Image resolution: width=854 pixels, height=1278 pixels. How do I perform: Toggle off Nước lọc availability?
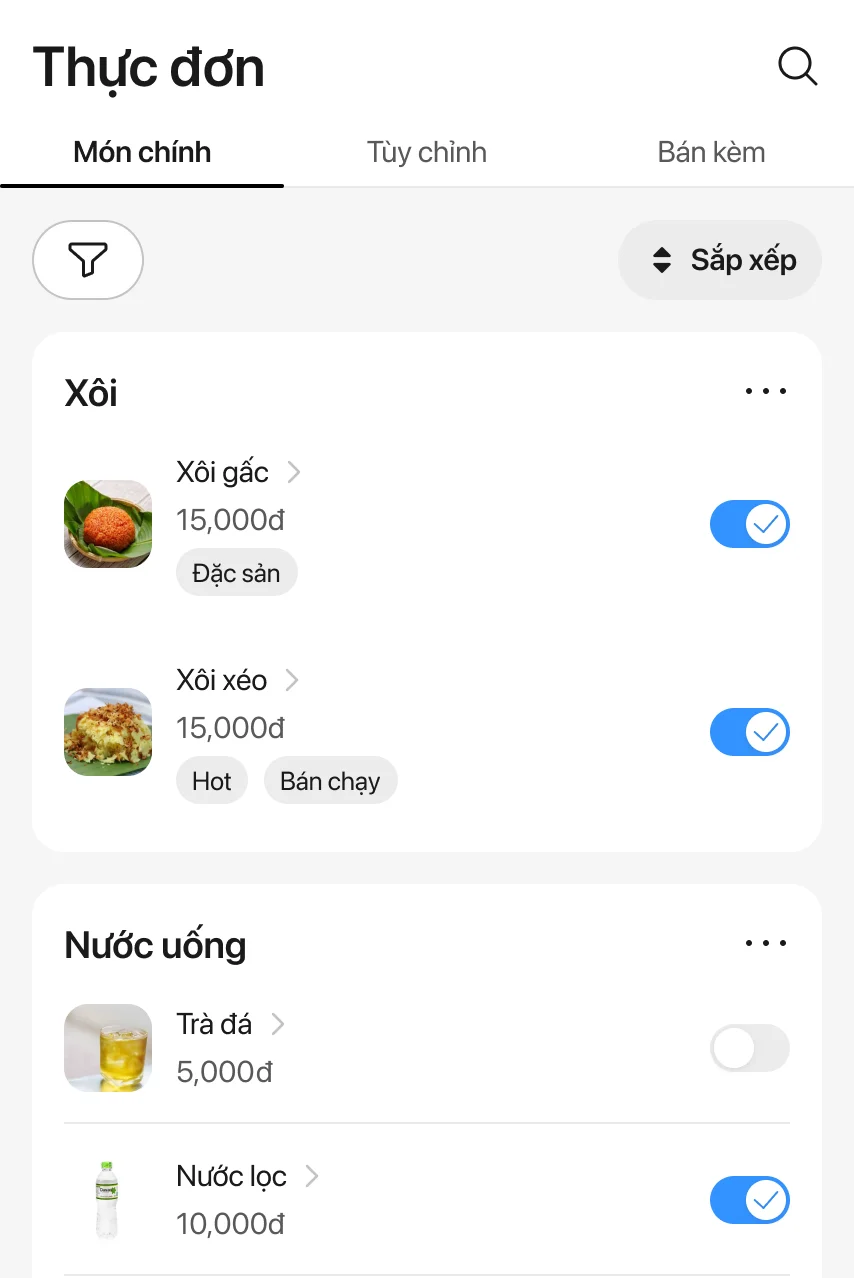749,1200
